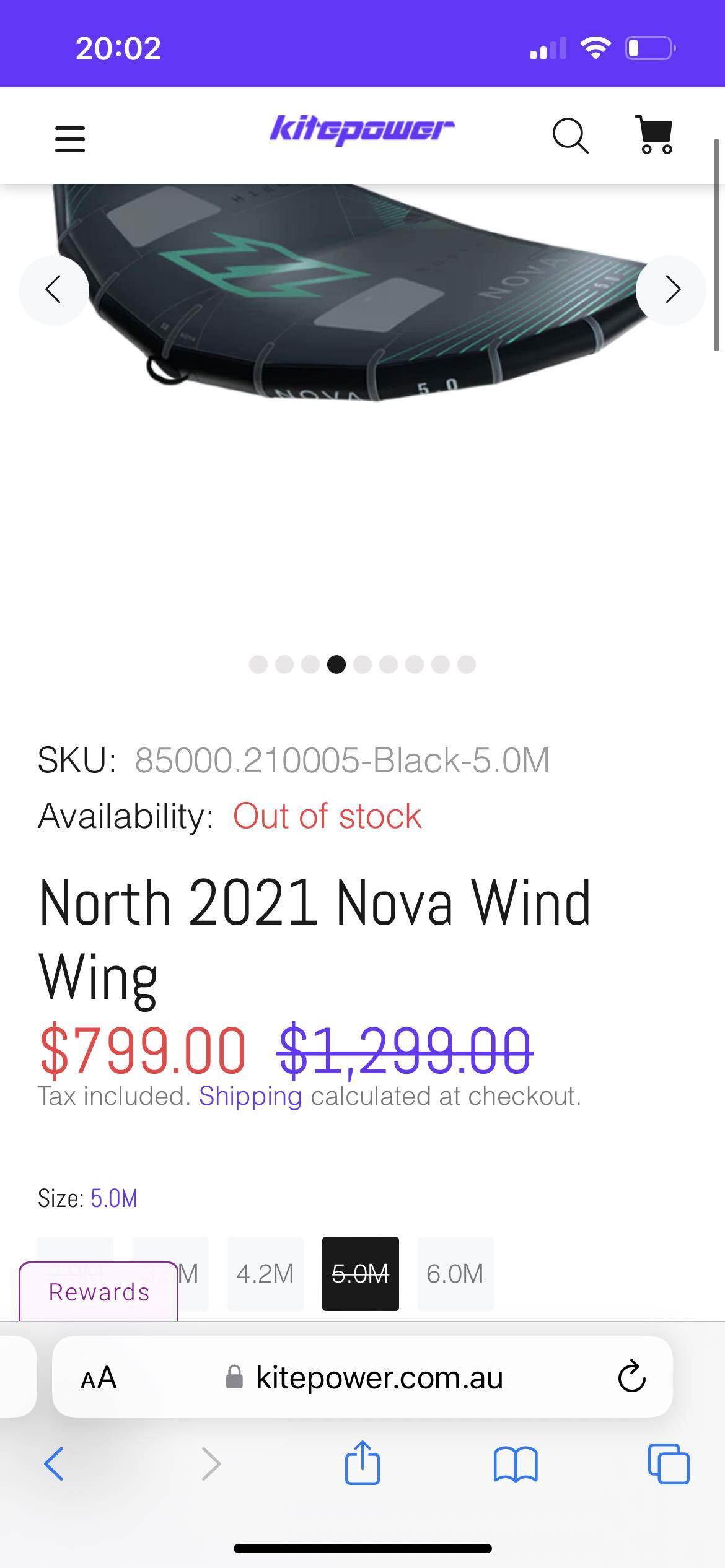This screenshot has width=725, height=1568.
Task: Share this product page
Action: coord(362,1463)
